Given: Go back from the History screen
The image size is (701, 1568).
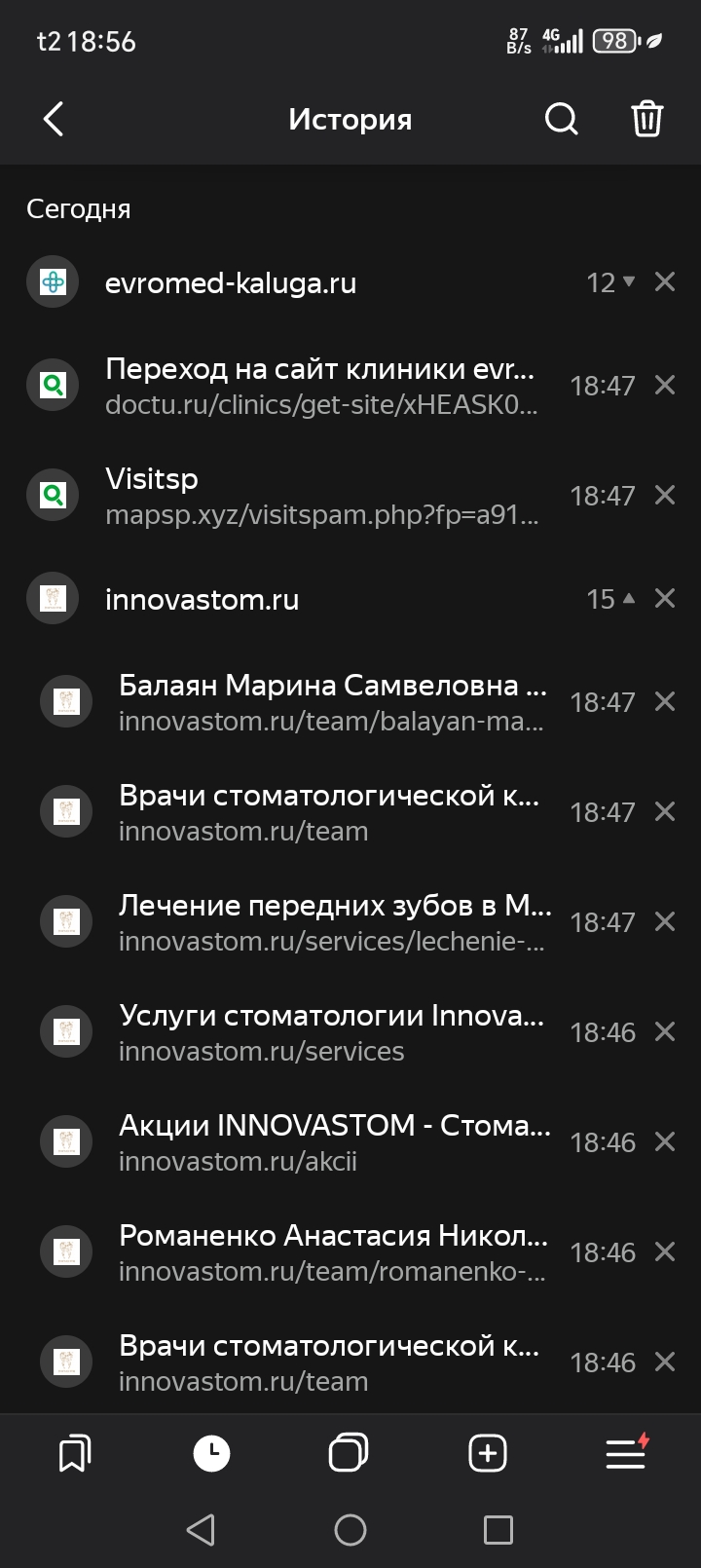Looking at the screenshot, I should pyautogui.click(x=55, y=120).
